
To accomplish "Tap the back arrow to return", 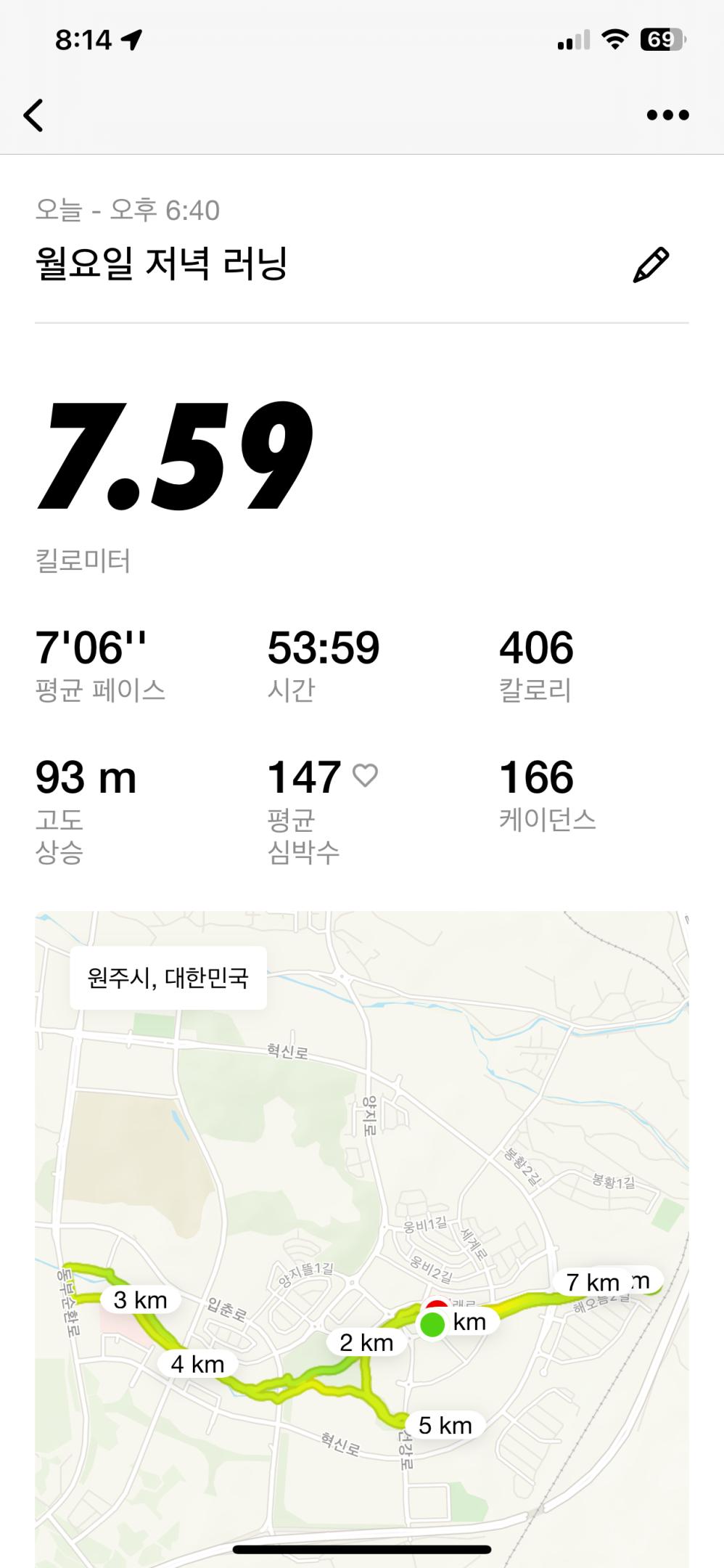I will (33, 115).
